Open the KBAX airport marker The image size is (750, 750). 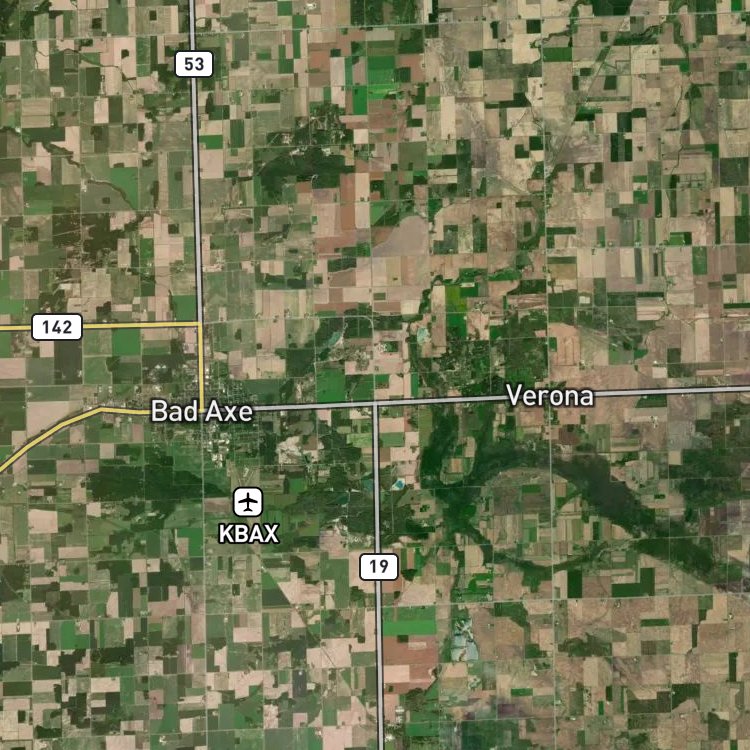click(248, 502)
